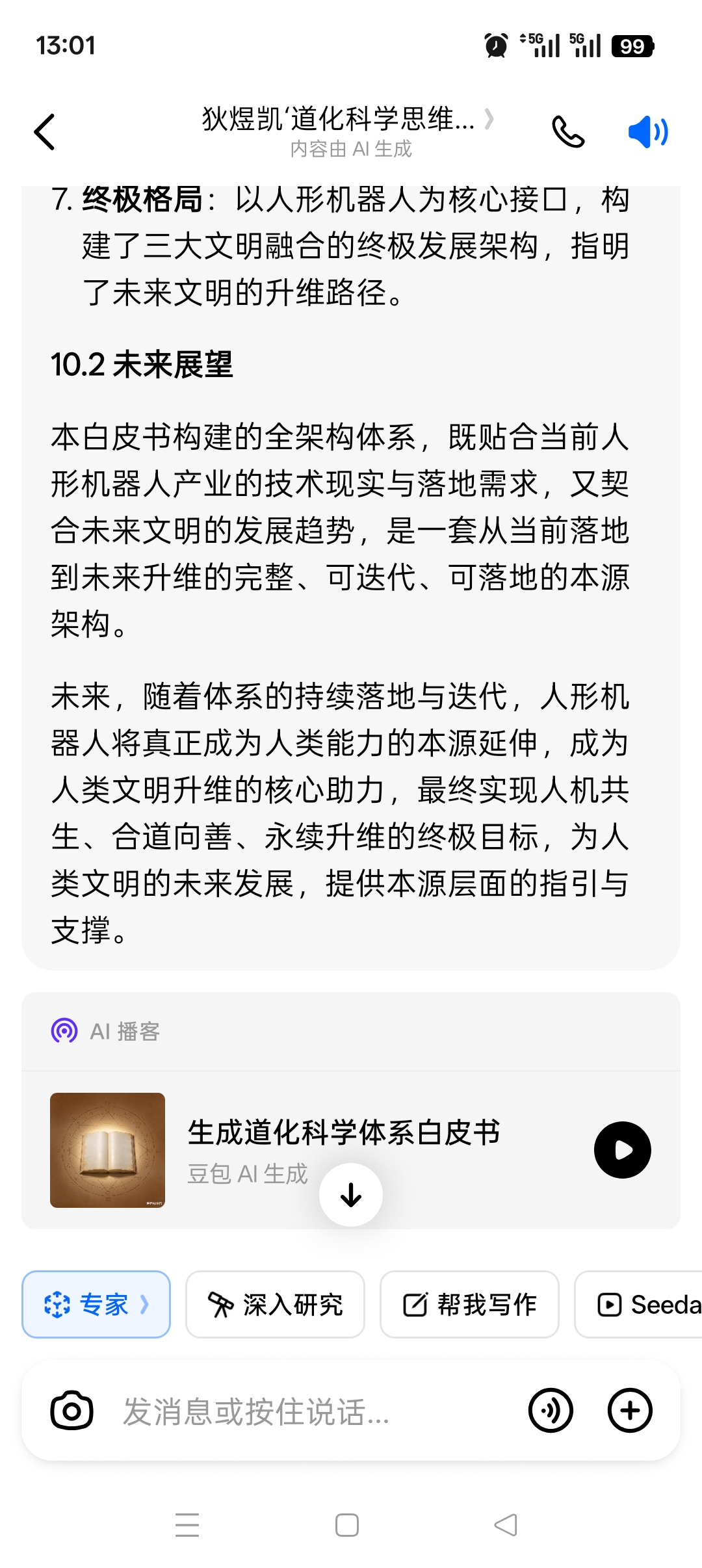Go back from this conversation
This screenshot has height=1568, width=702.
[44, 132]
